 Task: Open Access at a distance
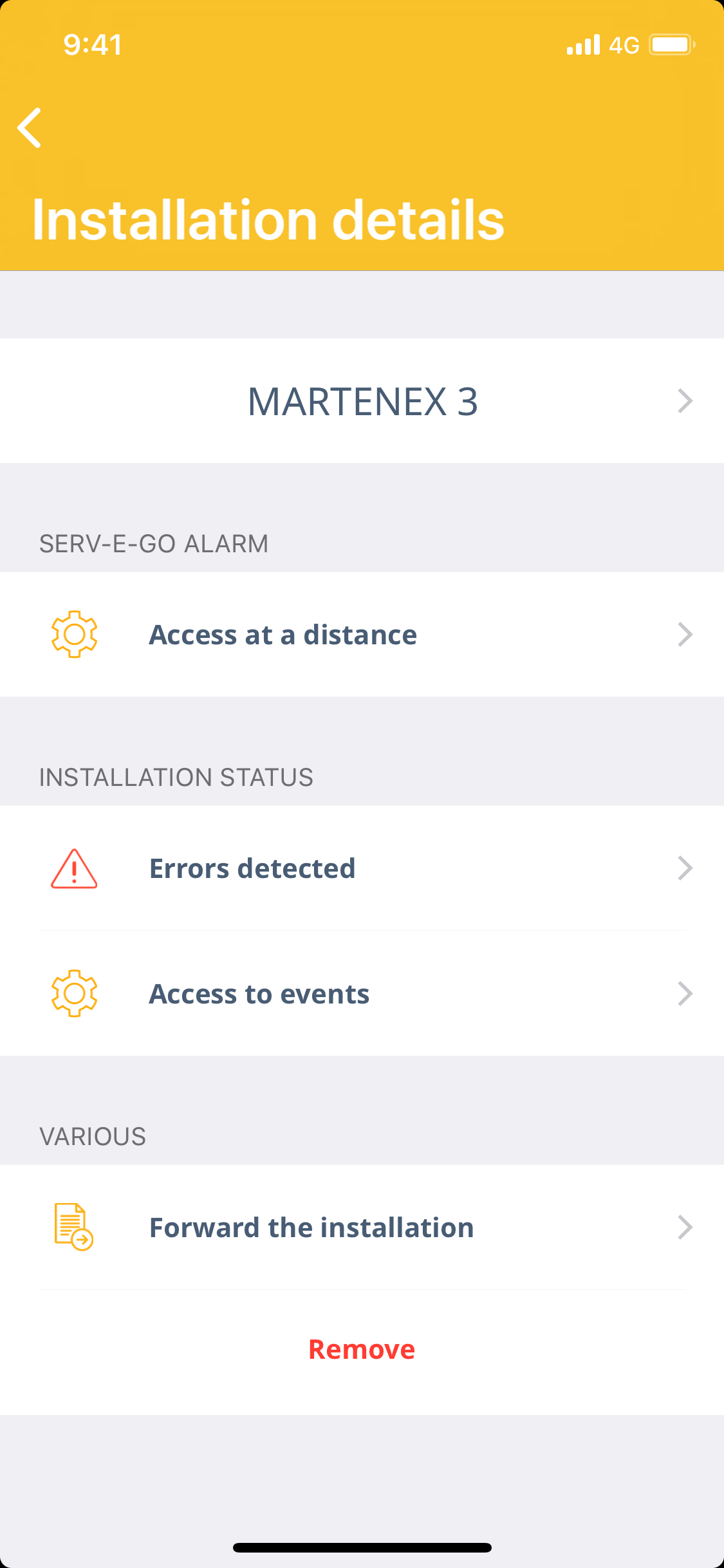click(x=362, y=635)
